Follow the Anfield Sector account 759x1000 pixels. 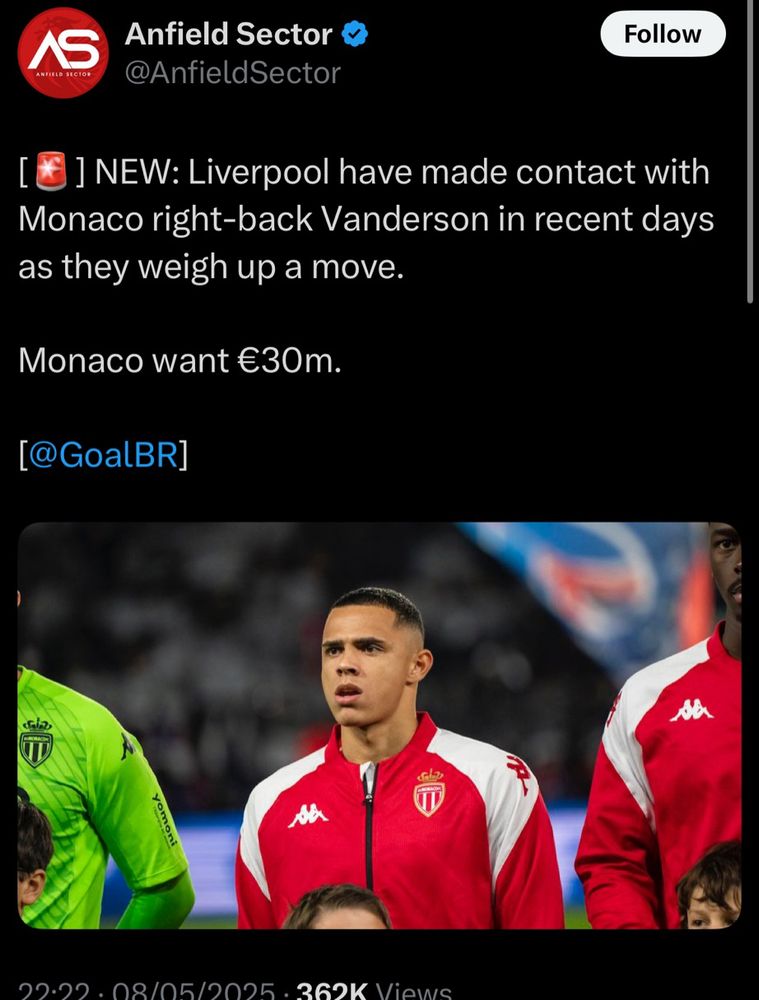click(663, 34)
